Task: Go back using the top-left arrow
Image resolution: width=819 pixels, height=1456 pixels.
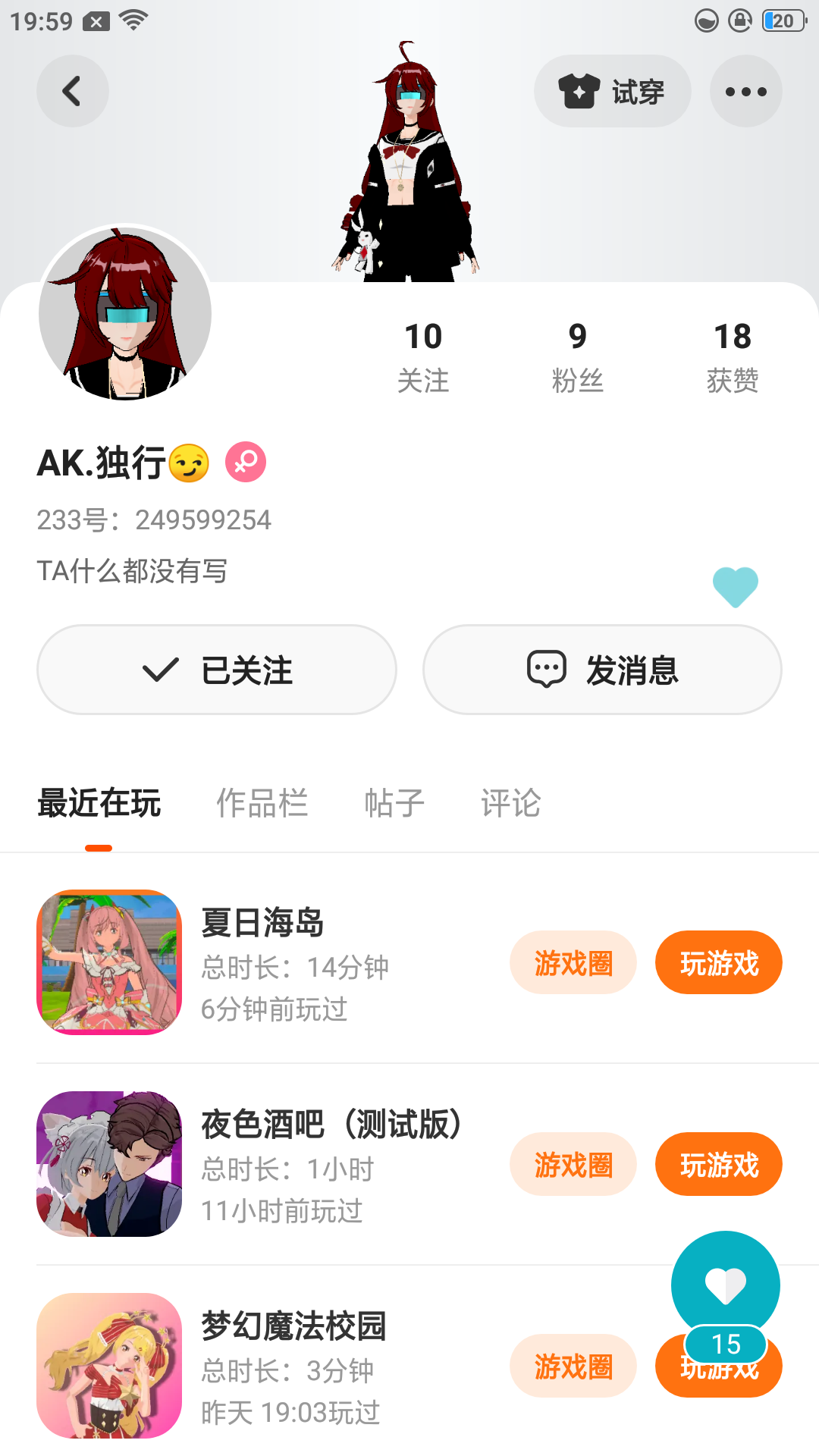Action: (72, 92)
